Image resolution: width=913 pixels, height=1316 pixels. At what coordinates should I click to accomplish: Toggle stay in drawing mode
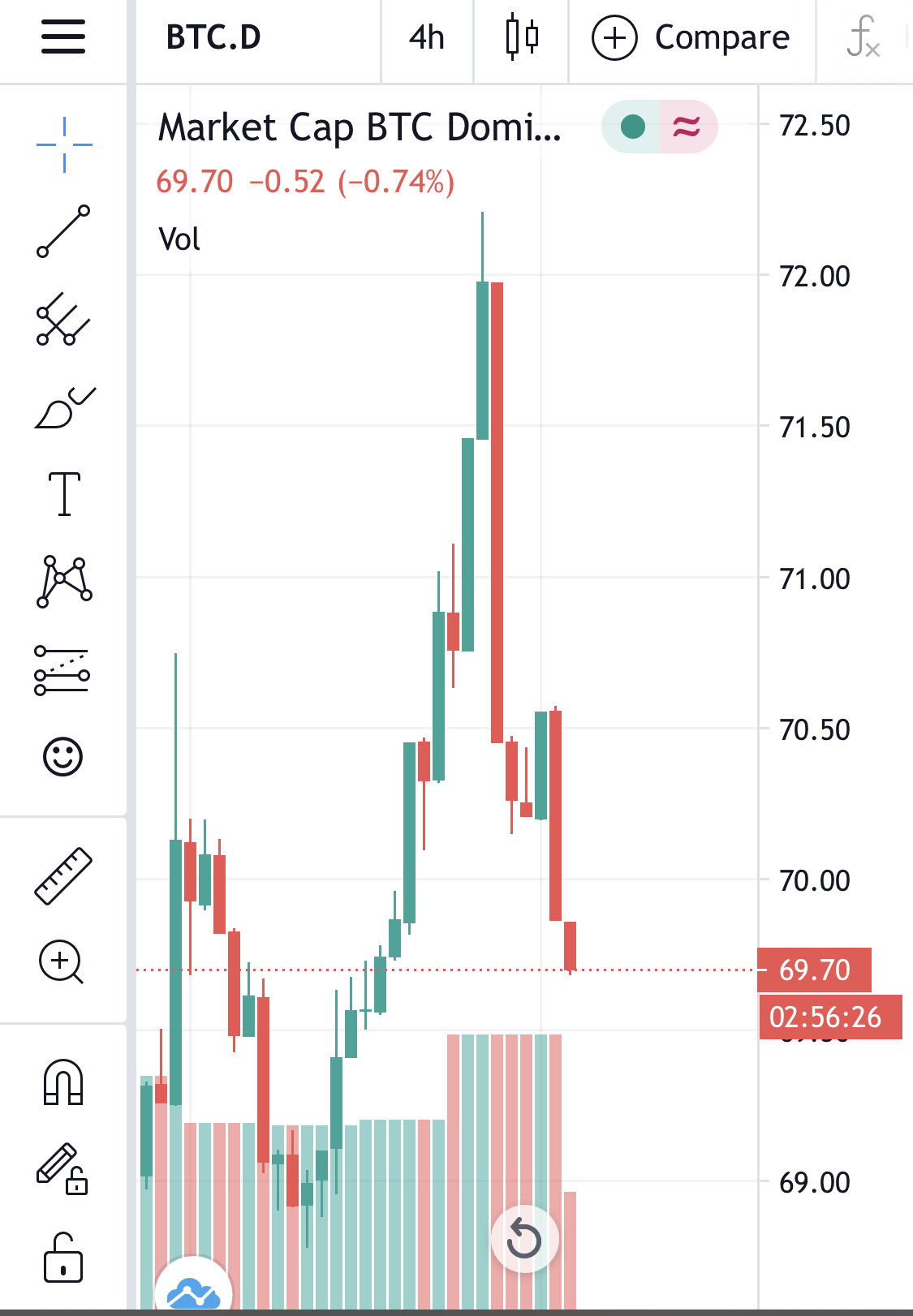[62, 1168]
